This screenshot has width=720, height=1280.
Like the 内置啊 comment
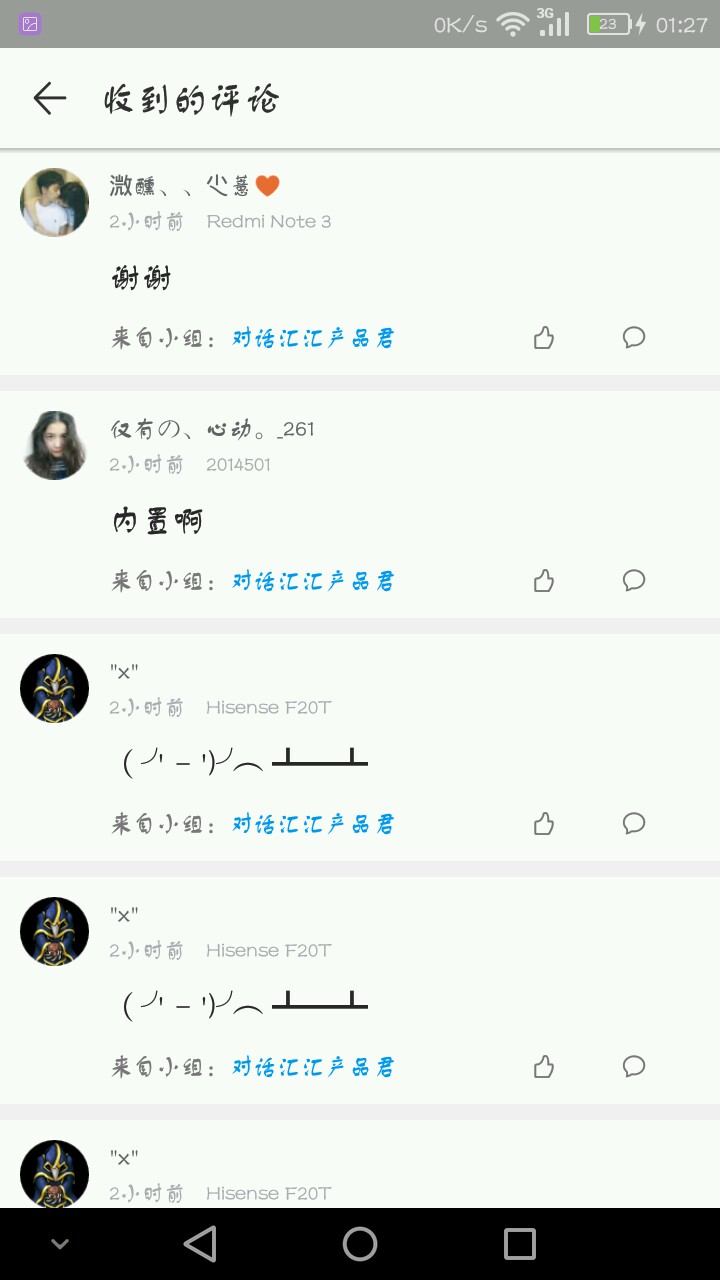pos(544,581)
